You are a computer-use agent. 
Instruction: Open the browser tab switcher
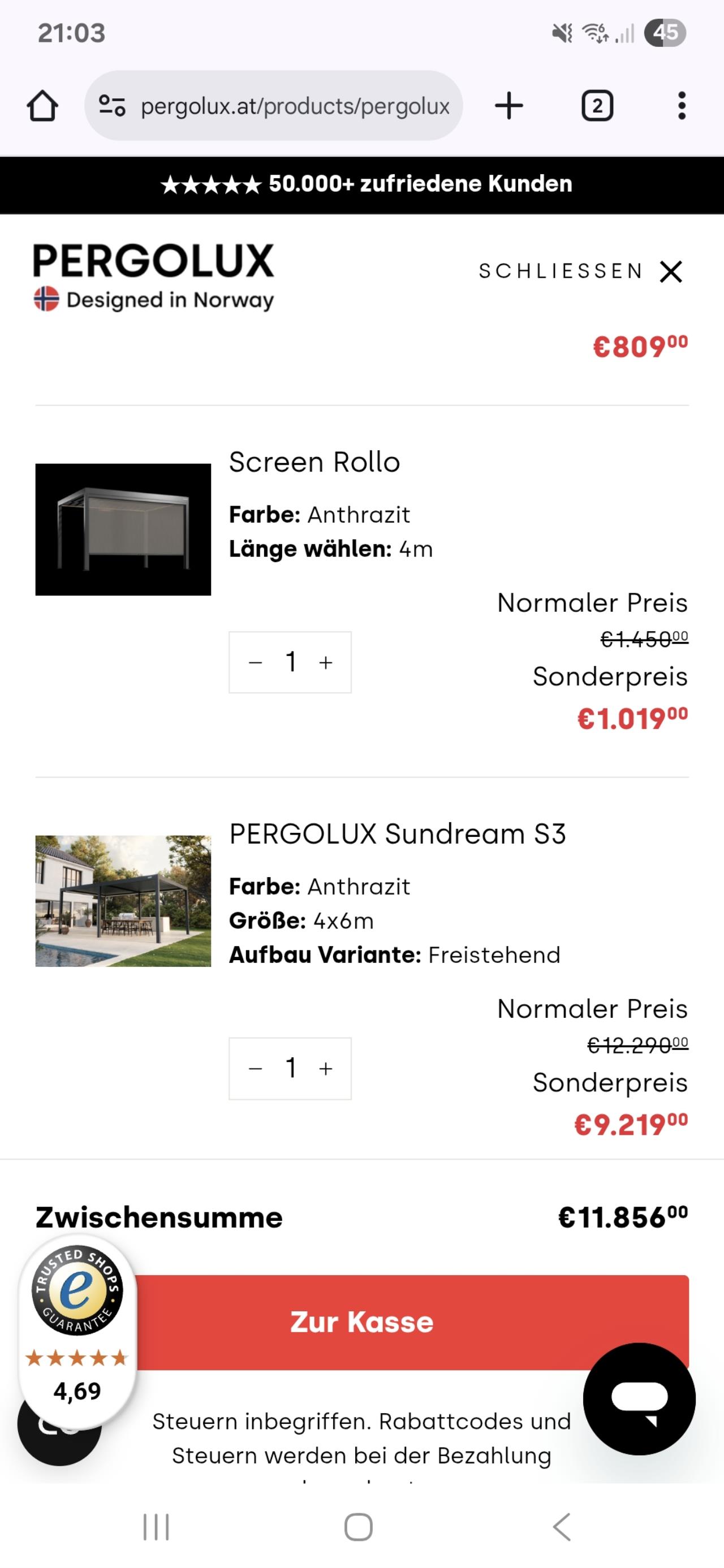coord(597,106)
